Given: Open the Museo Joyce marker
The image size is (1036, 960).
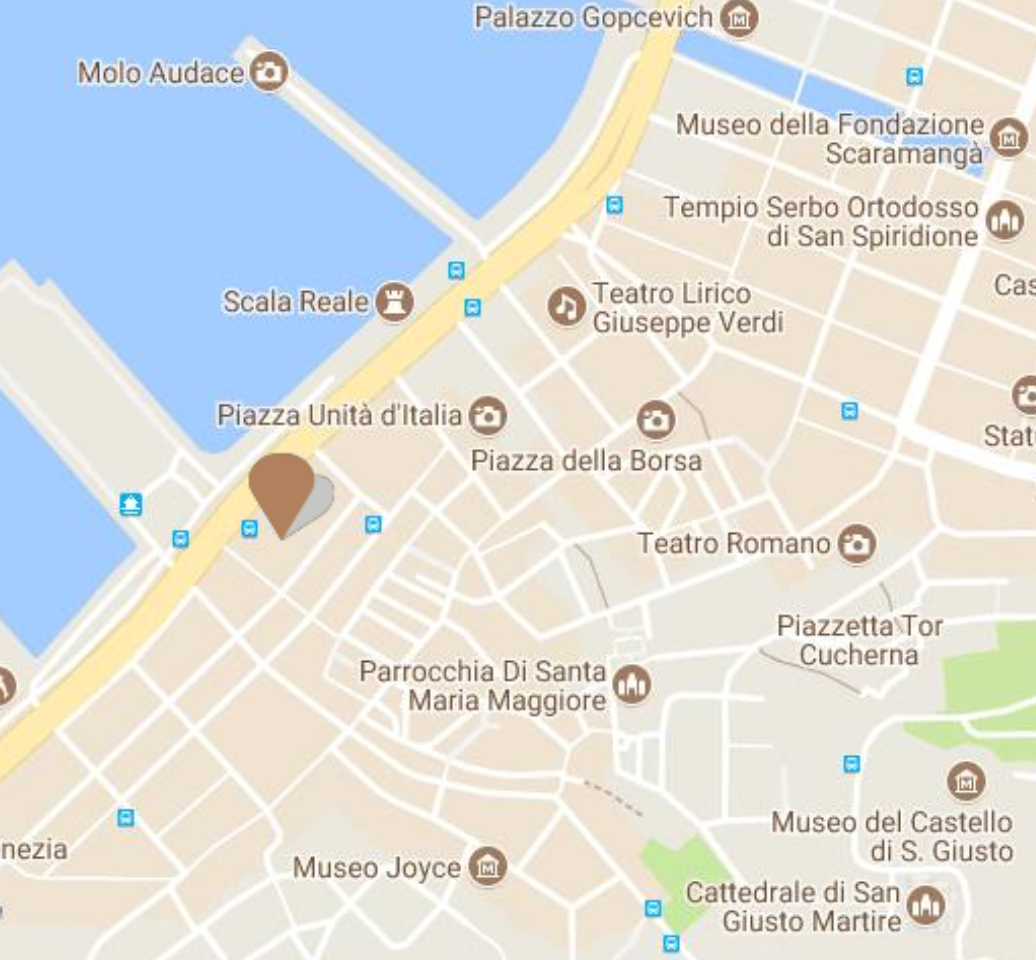Looking at the screenshot, I should pos(488,867).
